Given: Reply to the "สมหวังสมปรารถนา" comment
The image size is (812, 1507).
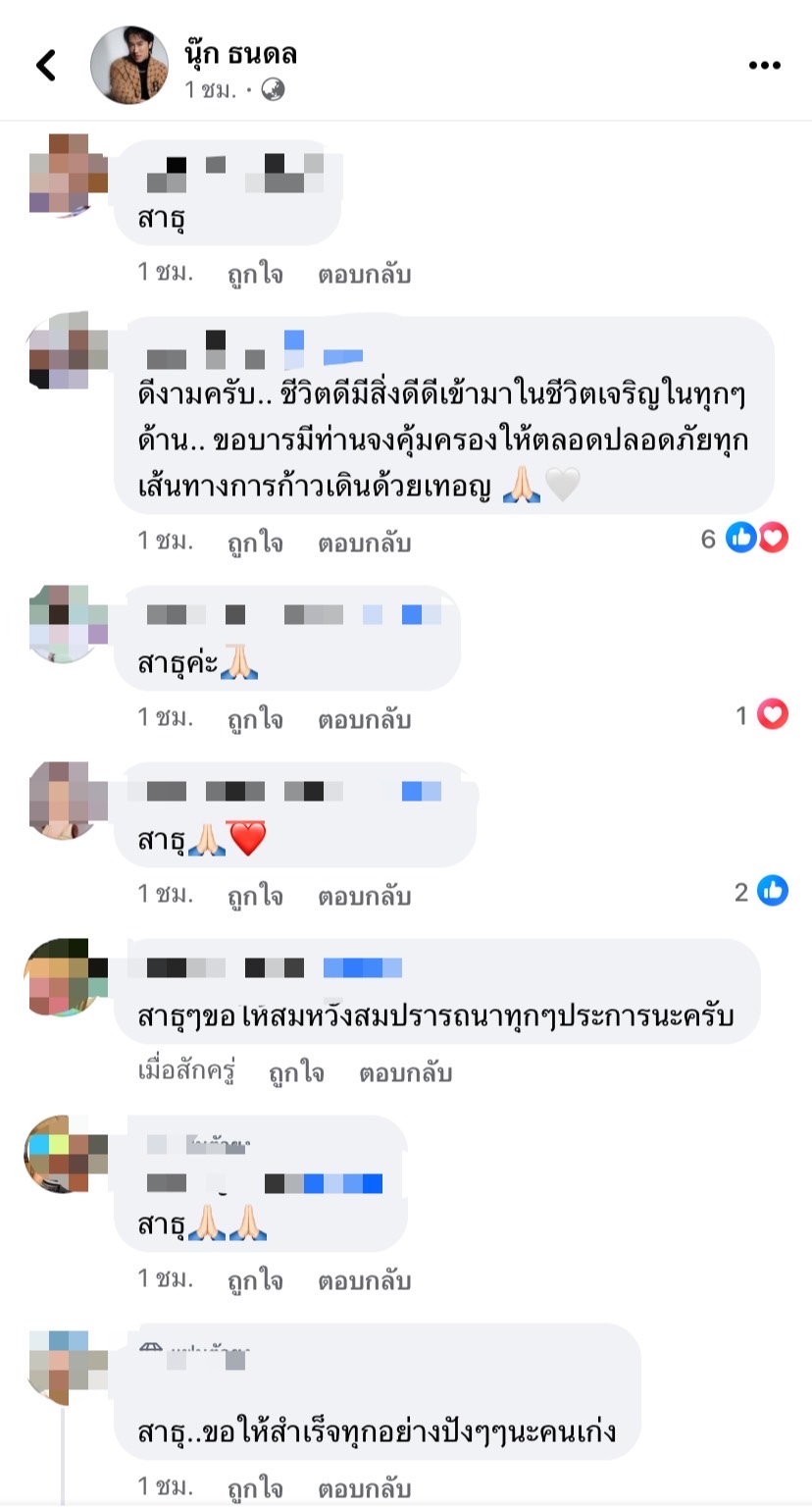Looking at the screenshot, I should 405,1073.
